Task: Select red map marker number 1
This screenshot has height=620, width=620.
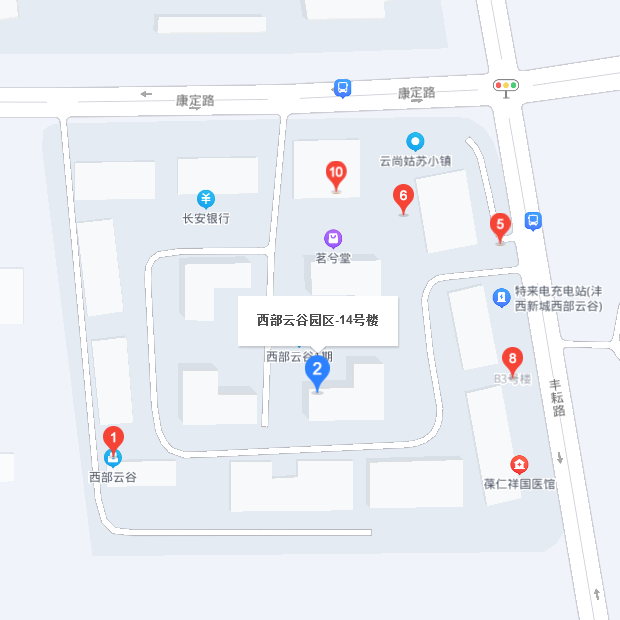Action: tap(114, 438)
